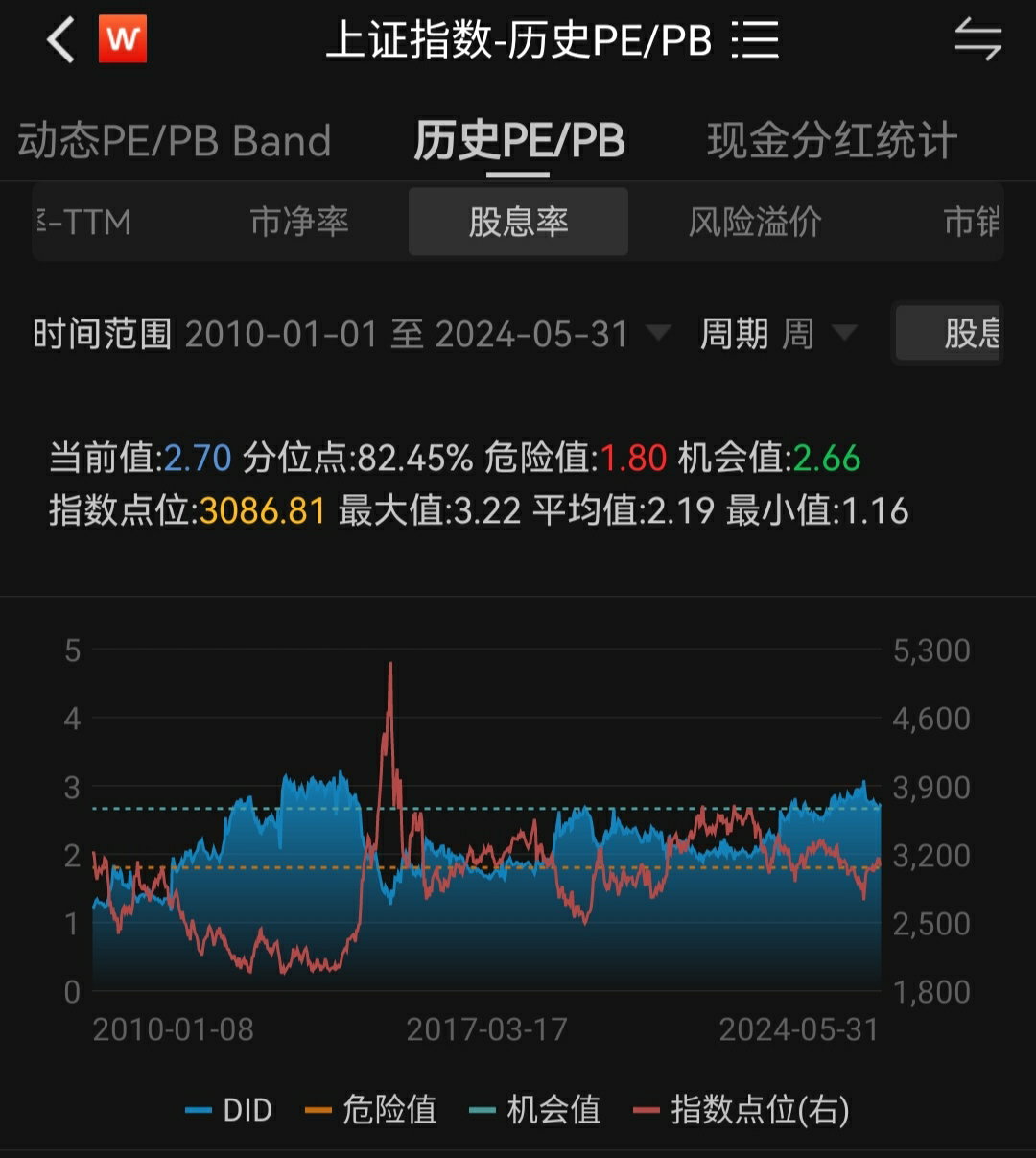Select the 历史PE/PB tab
This screenshot has height=1158, width=1036.
pos(519,141)
